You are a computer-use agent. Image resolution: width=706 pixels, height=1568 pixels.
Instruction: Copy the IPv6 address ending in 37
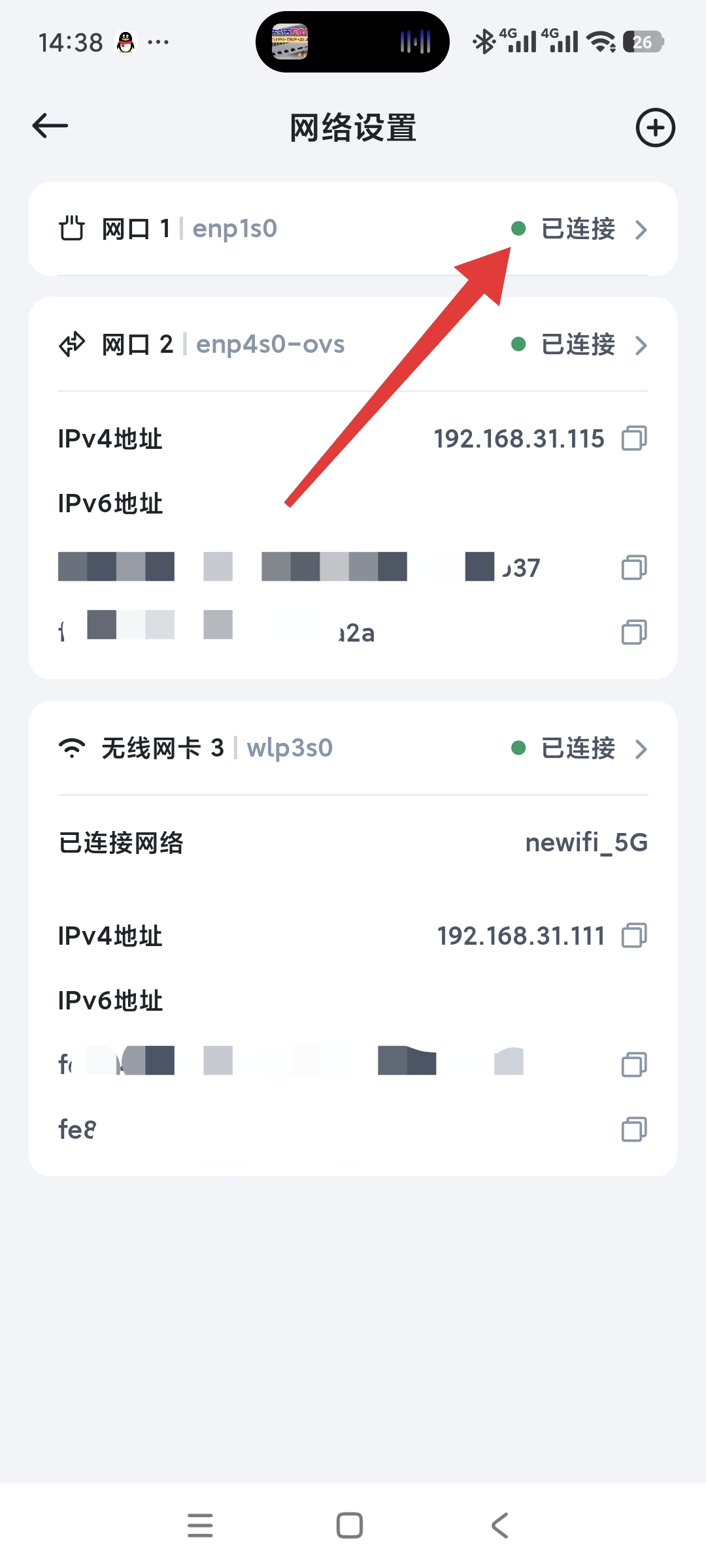[x=633, y=568]
